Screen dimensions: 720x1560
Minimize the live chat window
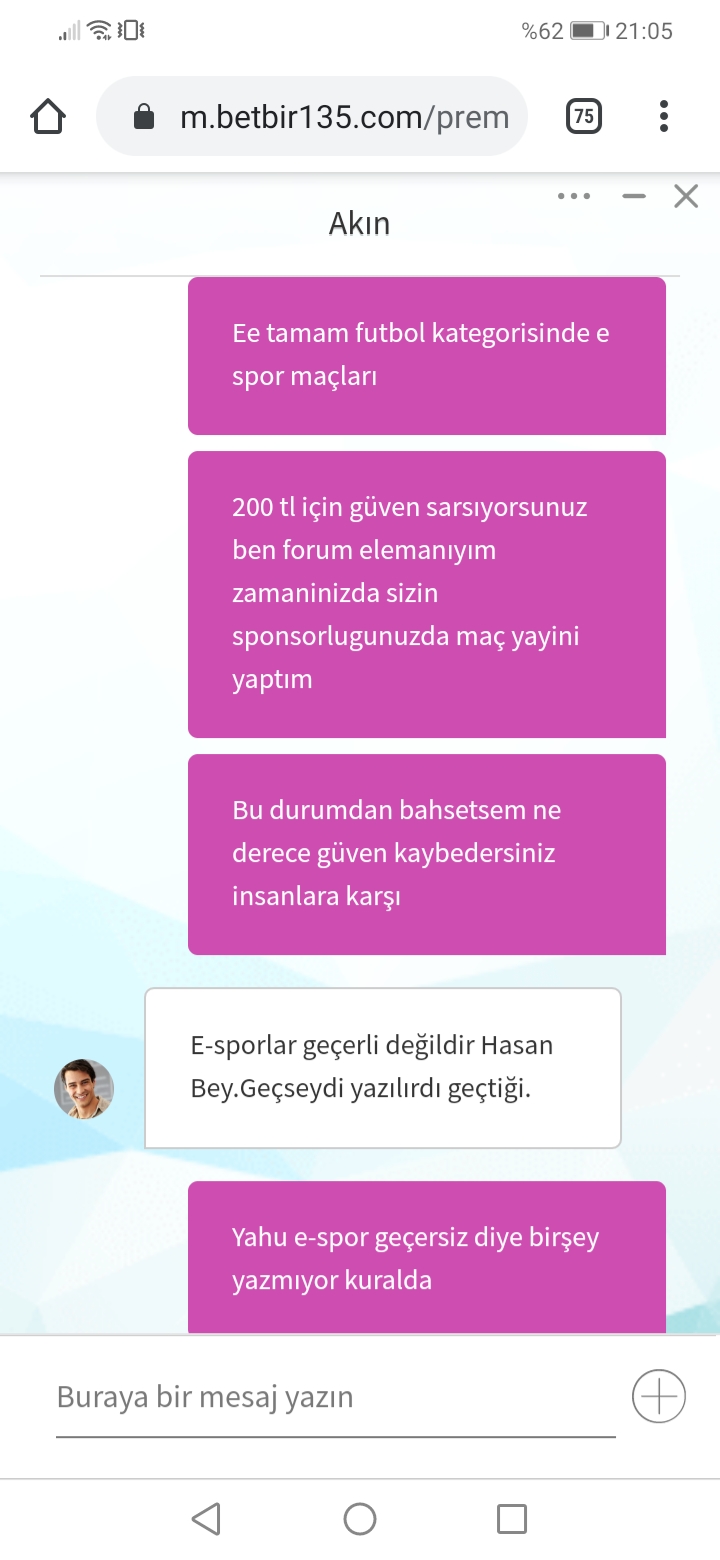[x=634, y=196]
